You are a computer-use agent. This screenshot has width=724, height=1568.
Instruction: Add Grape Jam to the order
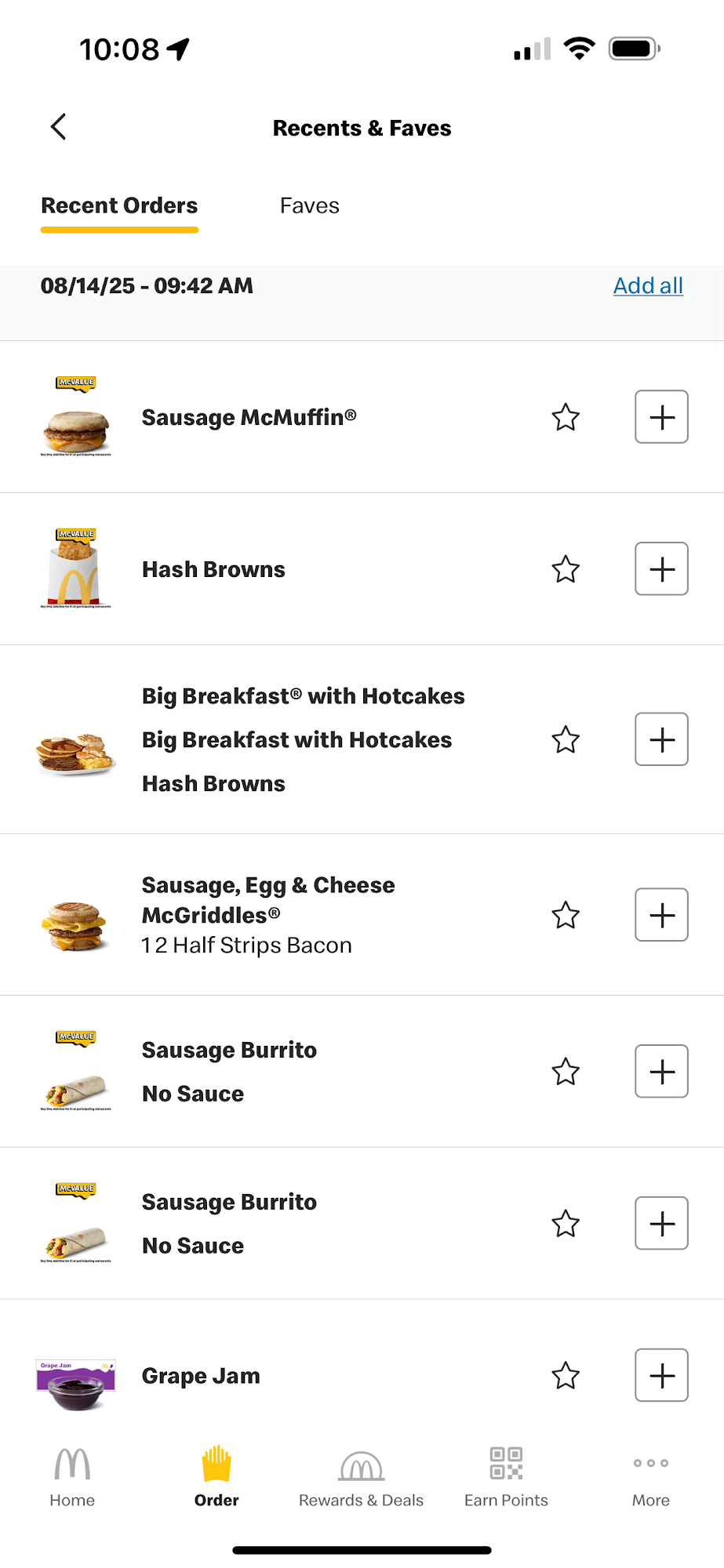coord(661,1375)
